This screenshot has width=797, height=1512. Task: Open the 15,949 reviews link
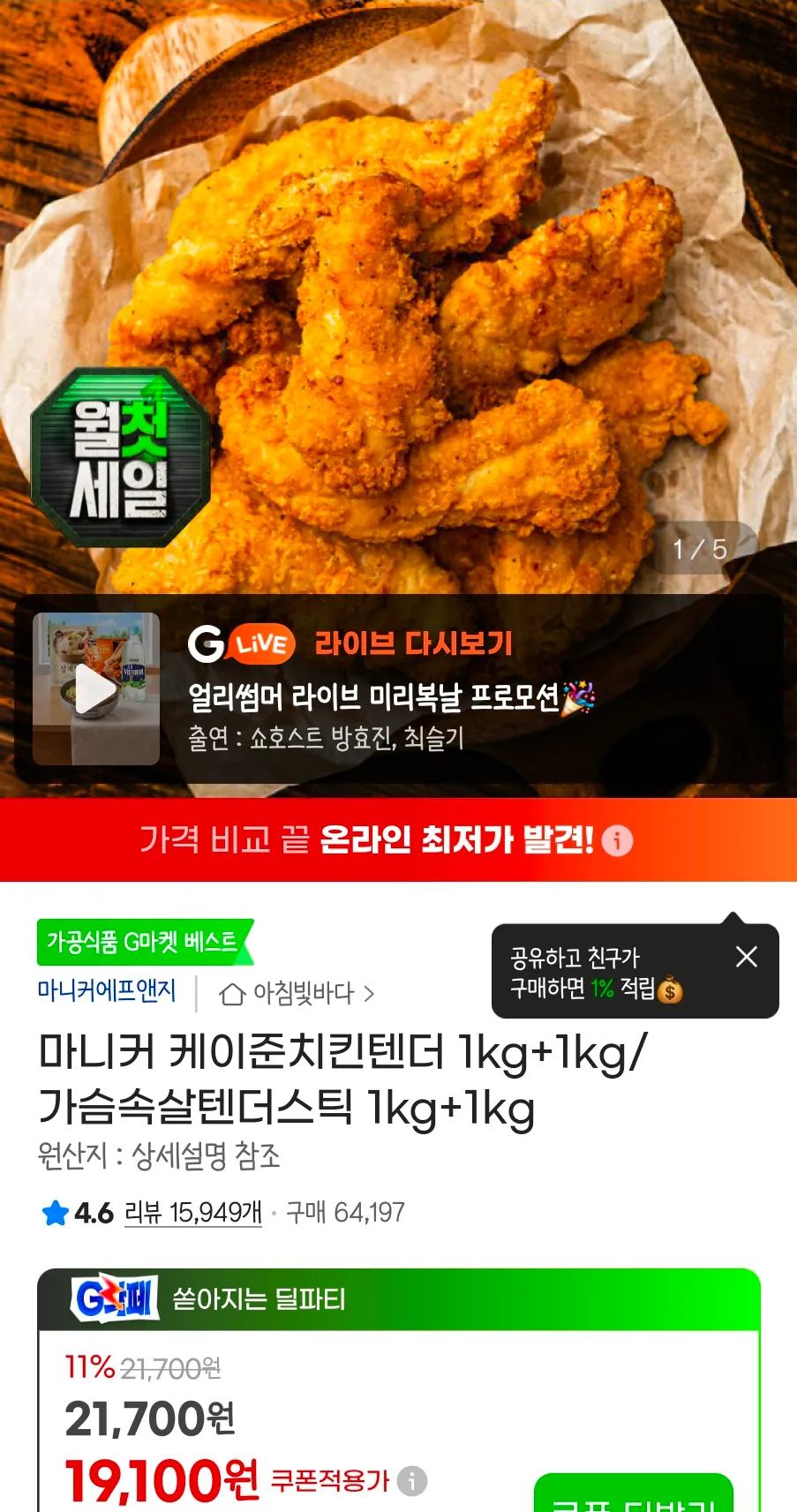point(193,1212)
